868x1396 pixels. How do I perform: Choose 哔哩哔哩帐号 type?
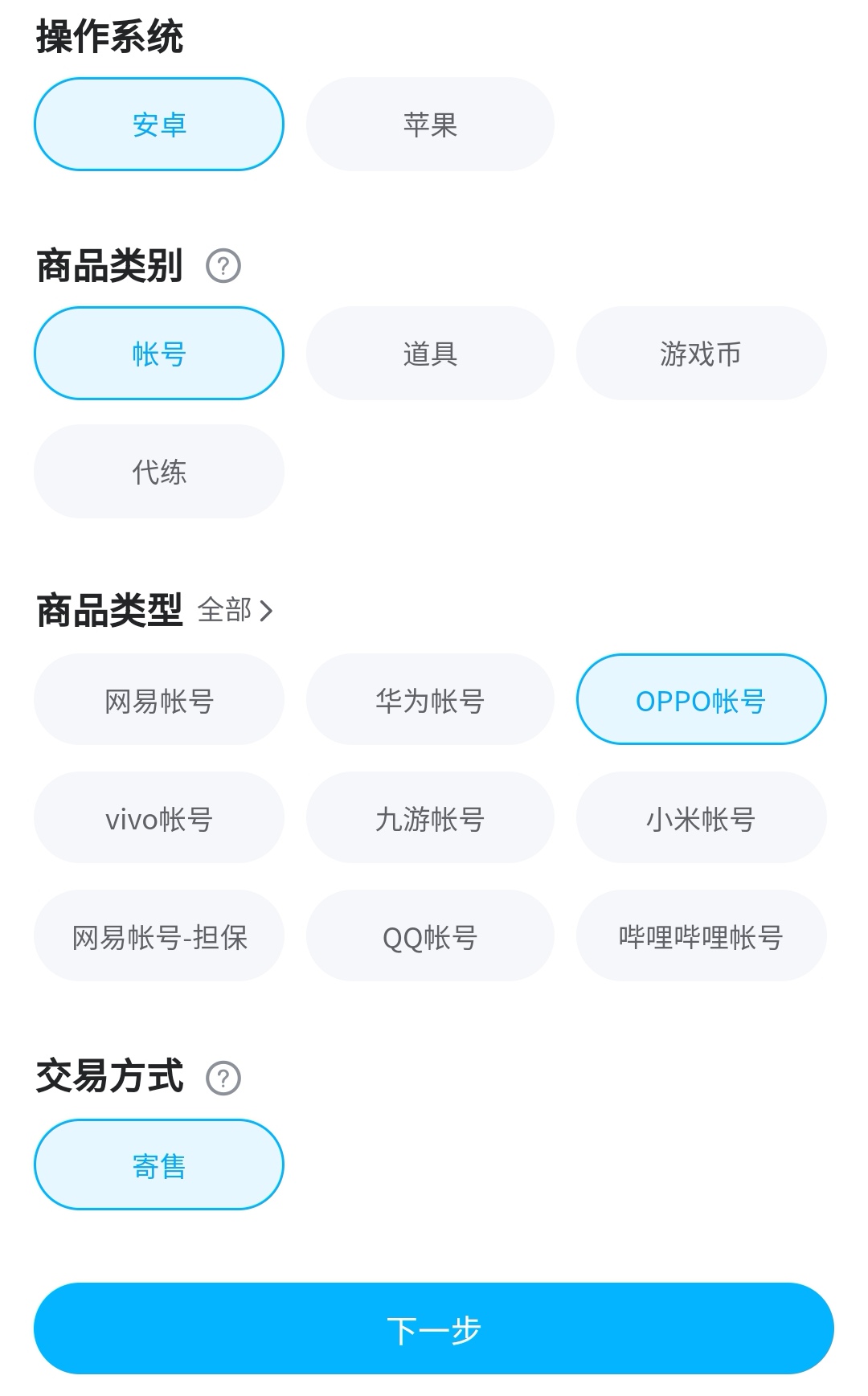[x=701, y=937]
